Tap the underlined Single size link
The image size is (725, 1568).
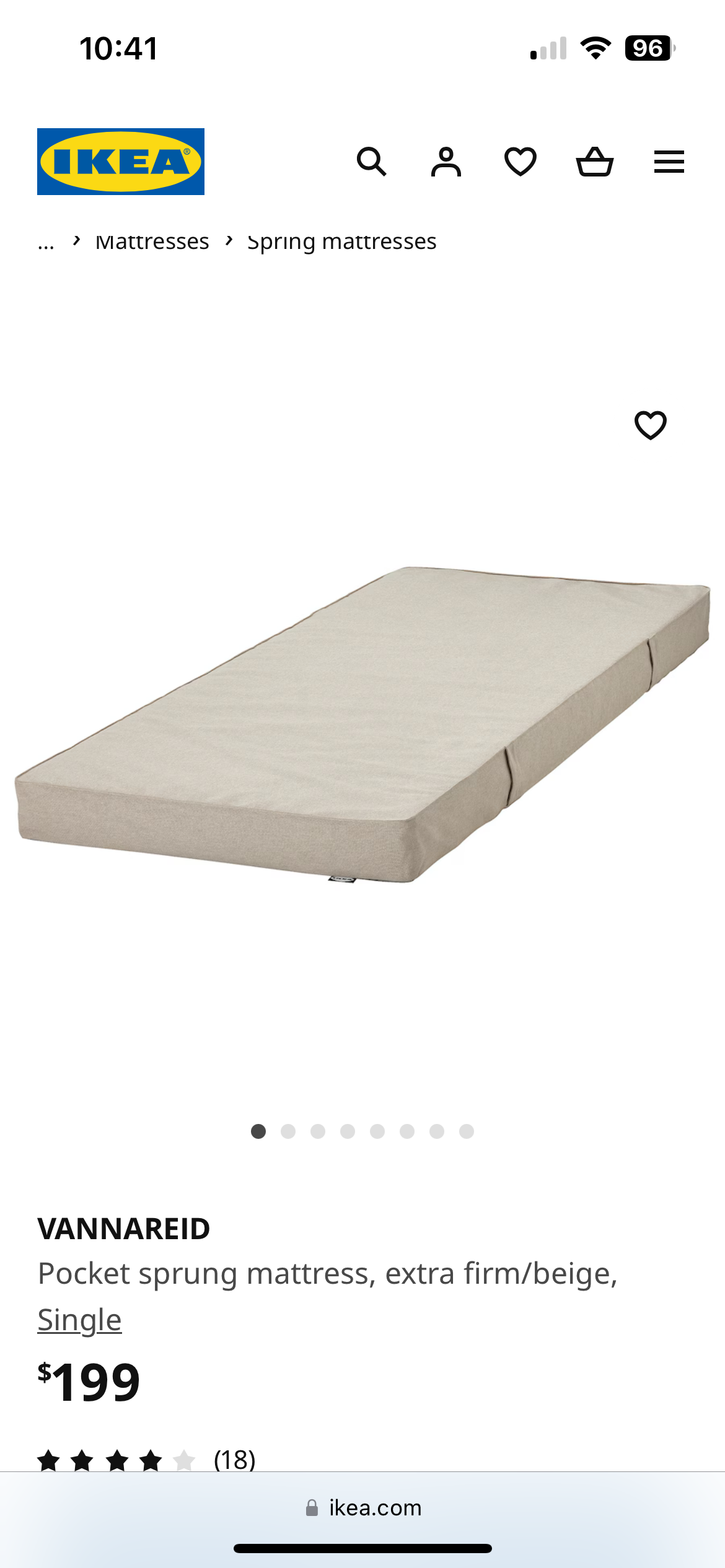coord(79,1320)
